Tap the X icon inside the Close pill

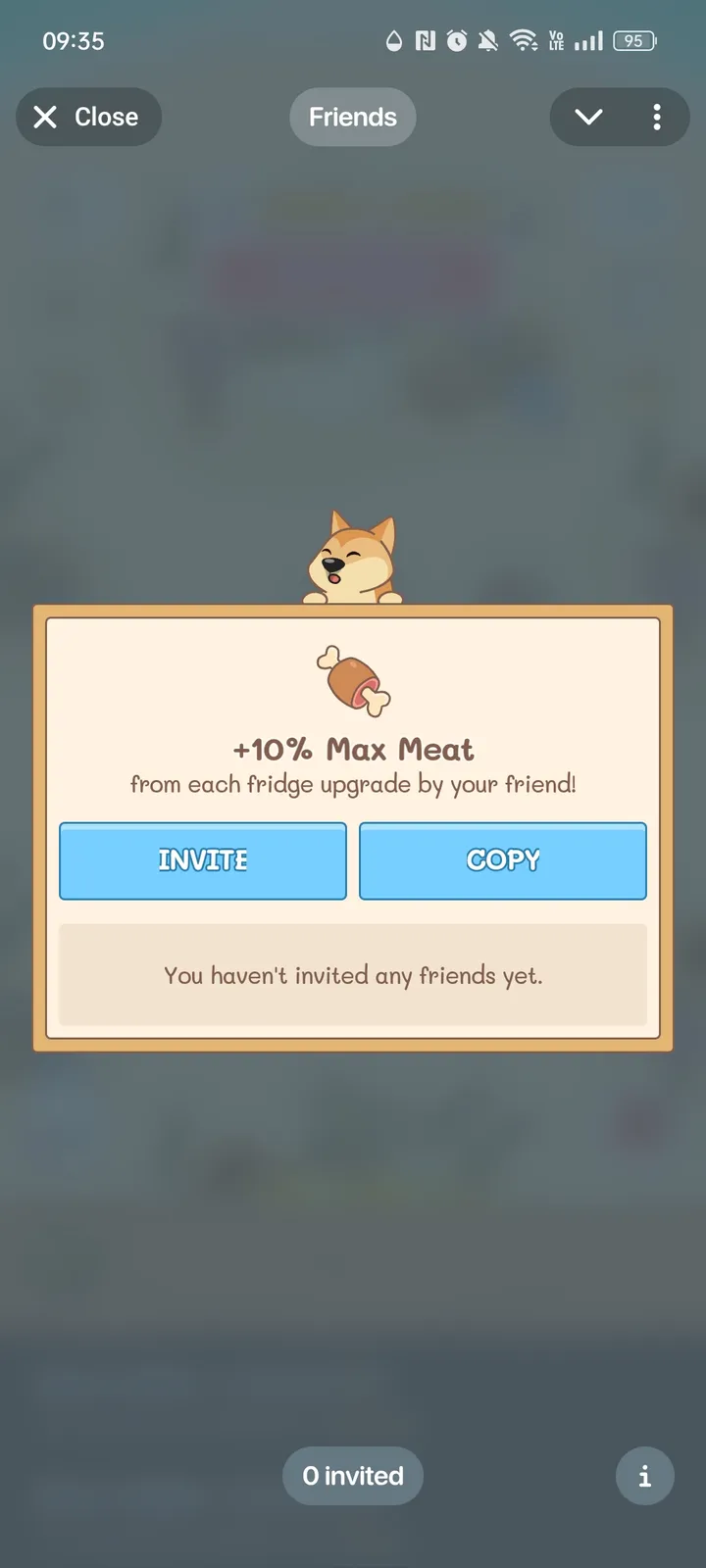pyautogui.click(x=45, y=117)
